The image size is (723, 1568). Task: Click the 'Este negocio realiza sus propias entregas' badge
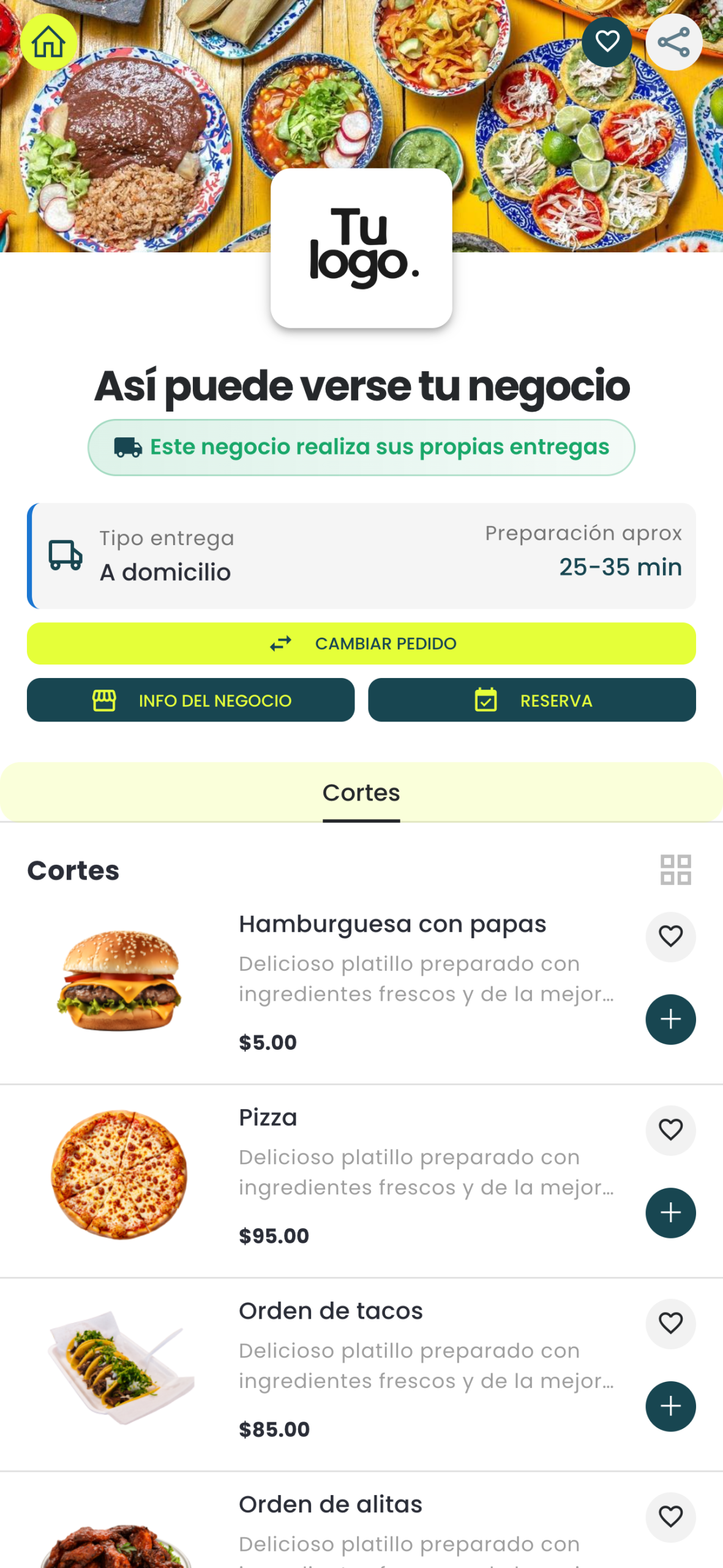coord(361,447)
